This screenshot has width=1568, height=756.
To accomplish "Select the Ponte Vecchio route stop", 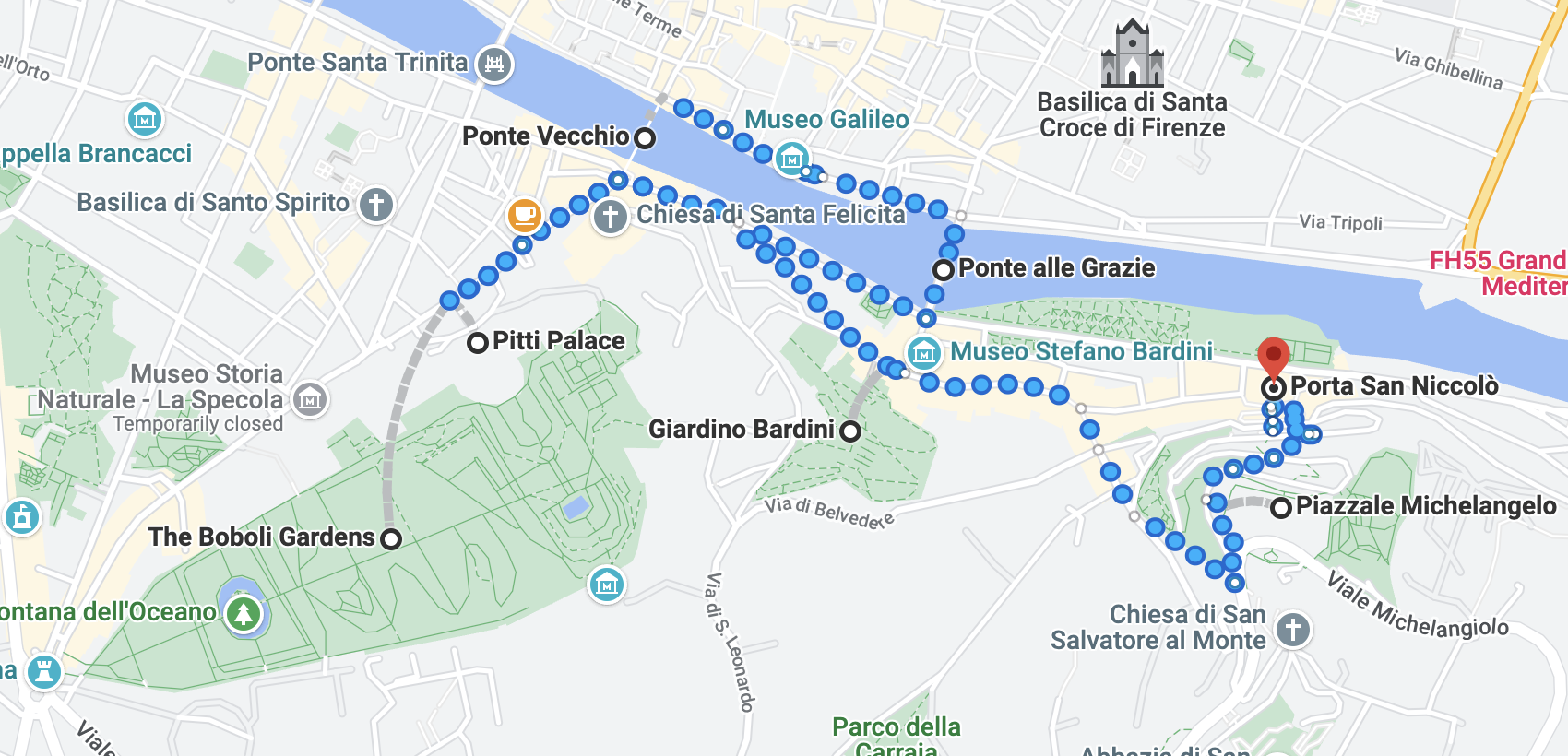I will point(646,138).
